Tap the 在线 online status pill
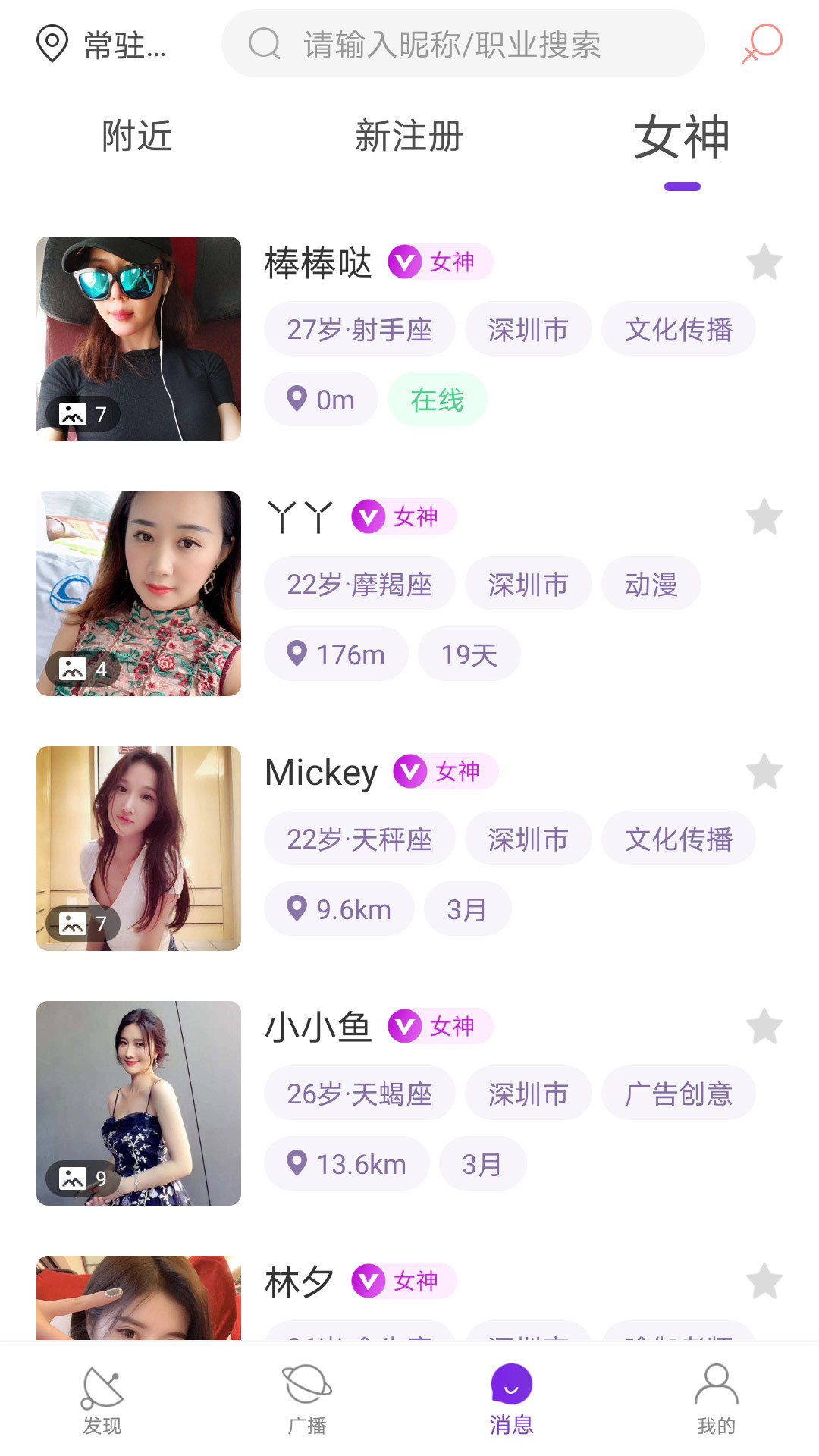Screen dimensions: 819x1456 point(437,400)
